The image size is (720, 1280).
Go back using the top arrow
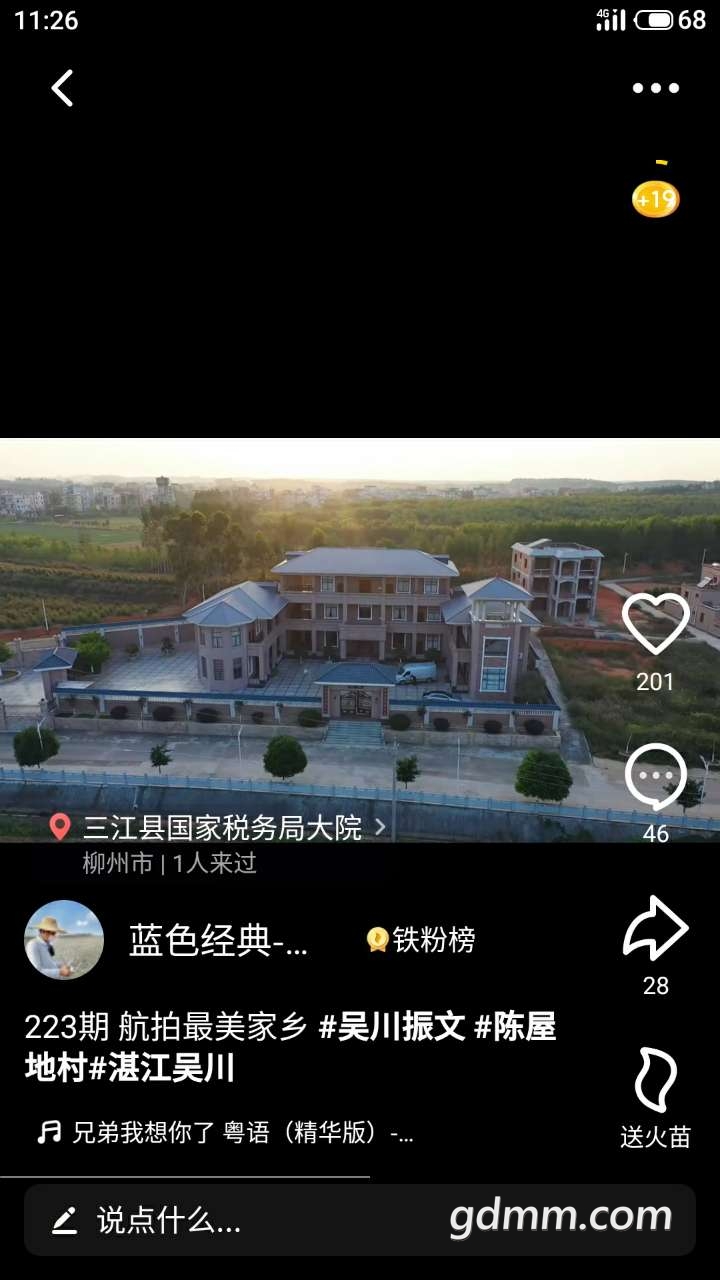point(62,88)
